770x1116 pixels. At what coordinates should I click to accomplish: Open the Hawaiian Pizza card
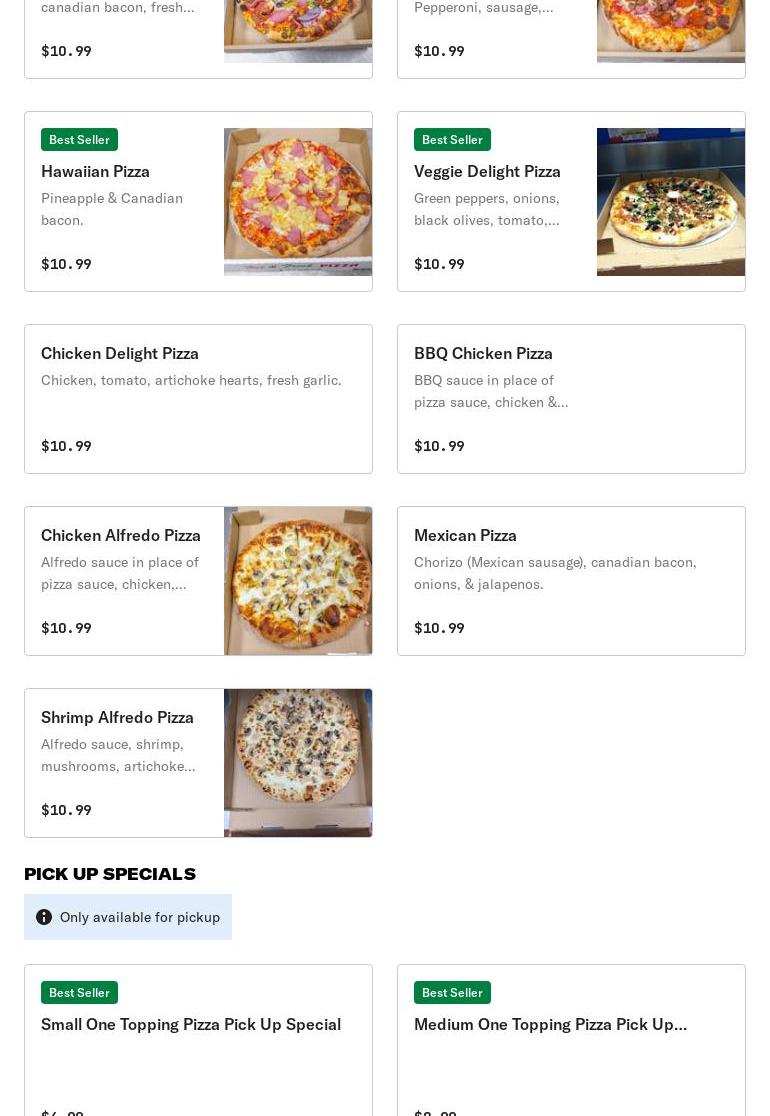[x=198, y=201]
